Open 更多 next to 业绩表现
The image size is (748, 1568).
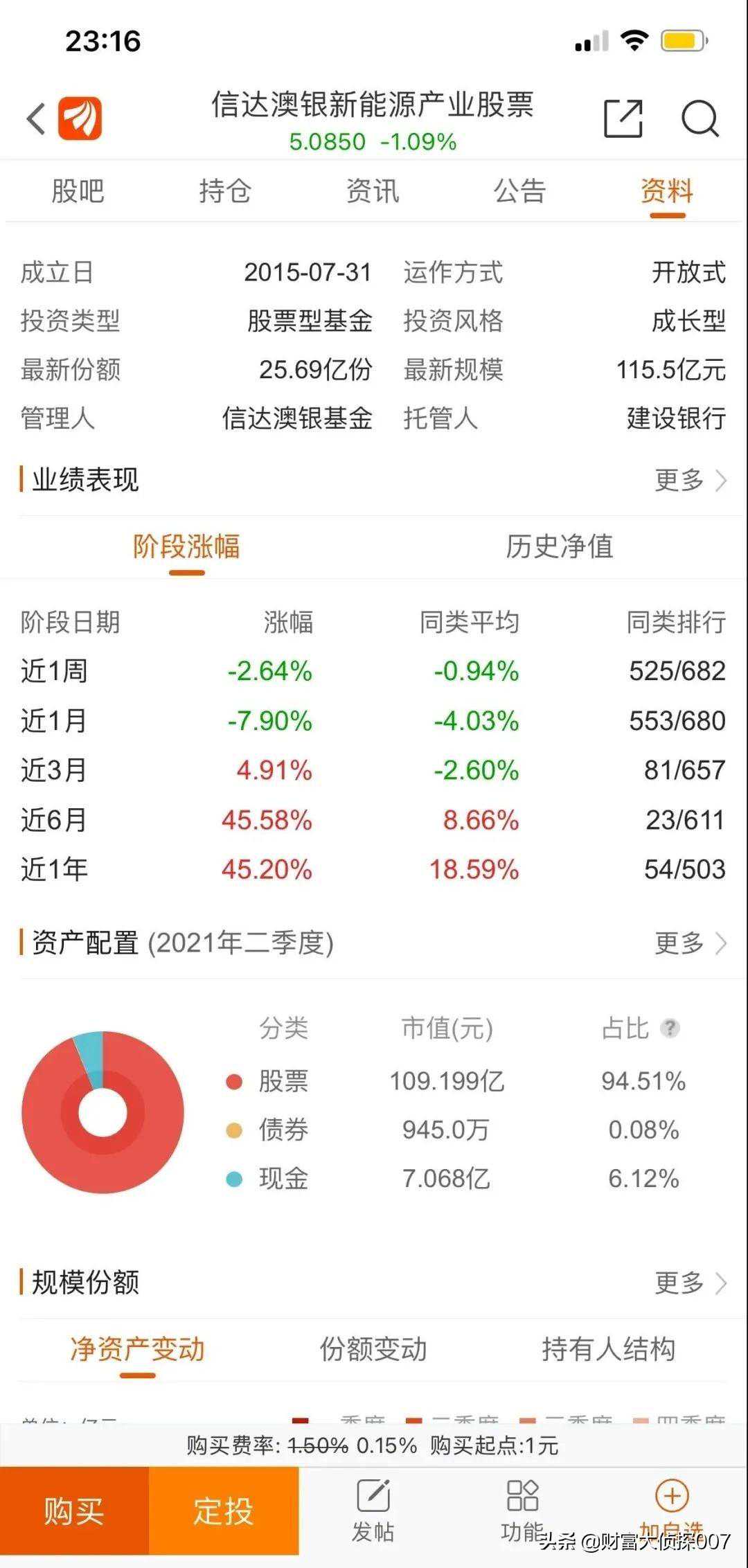point(690,480)
